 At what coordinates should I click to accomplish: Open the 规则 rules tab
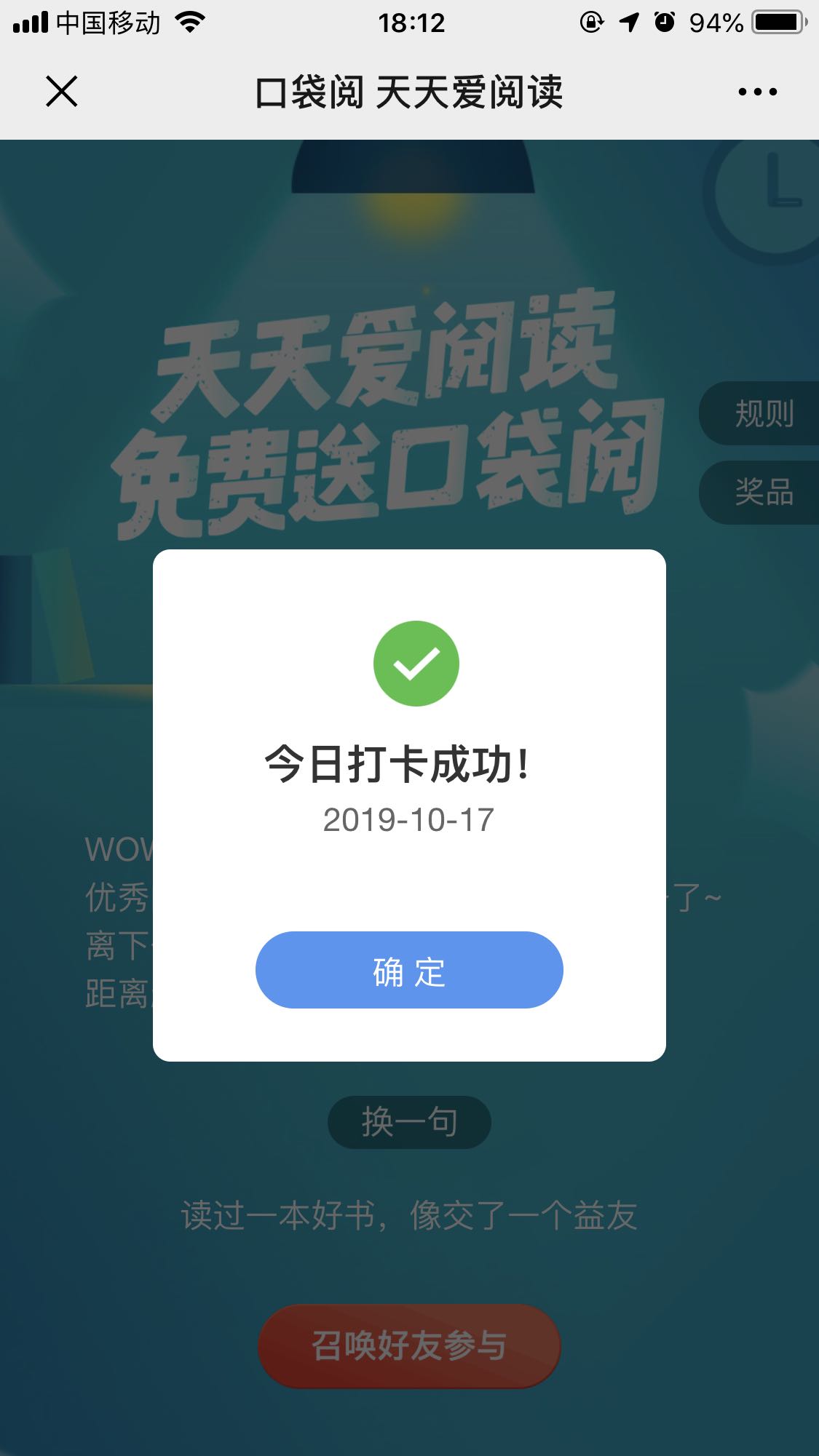759,413
